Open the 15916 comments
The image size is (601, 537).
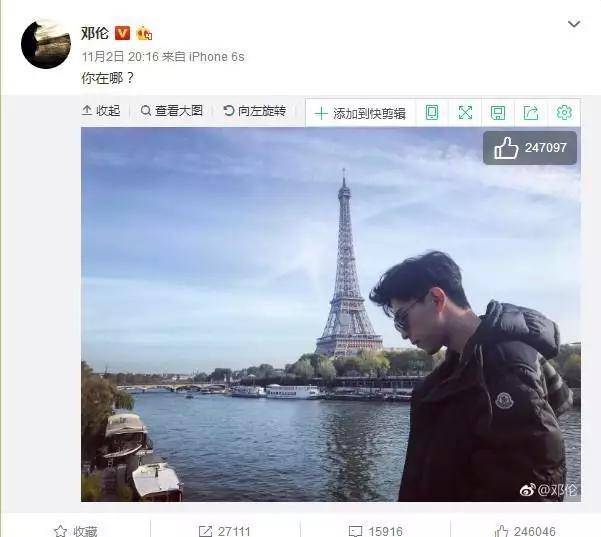coord(375,531)
